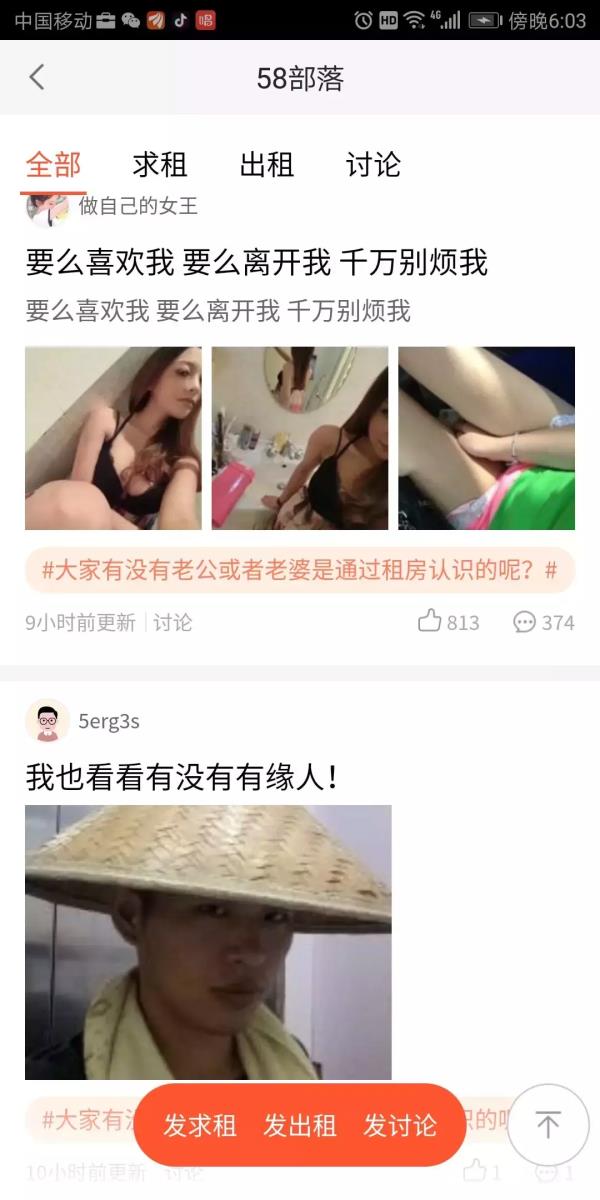The height and width of the screenshot is (1200, 600).
Task: Tap 发求租 to post a rental request
Action: [200, 1125]
